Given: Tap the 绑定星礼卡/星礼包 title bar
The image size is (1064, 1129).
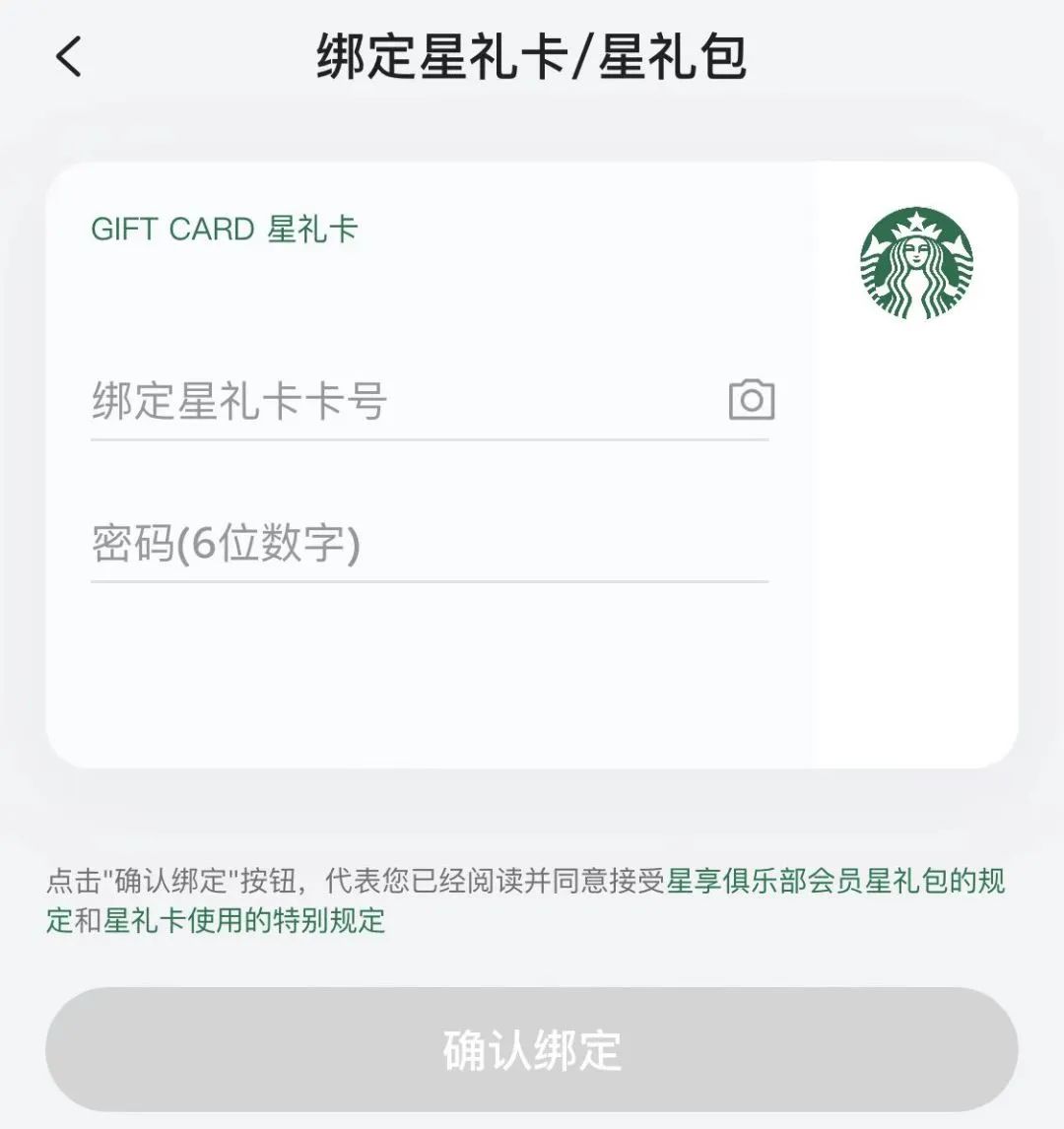Looking at the screenshot, I should tap(532, 56).
